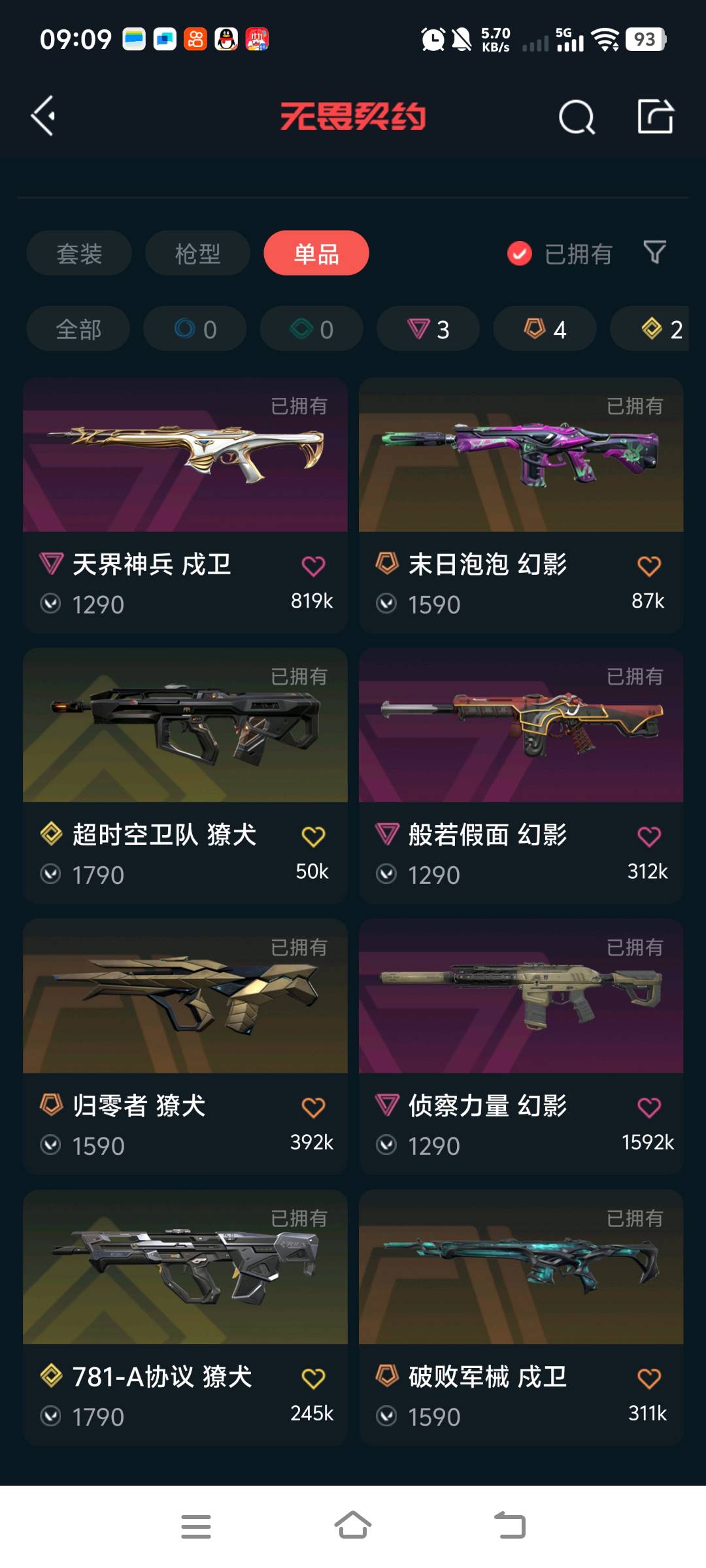
Task: Select the 全部 rarity chip
Action: pyautogui.click(x=78, y=329)
